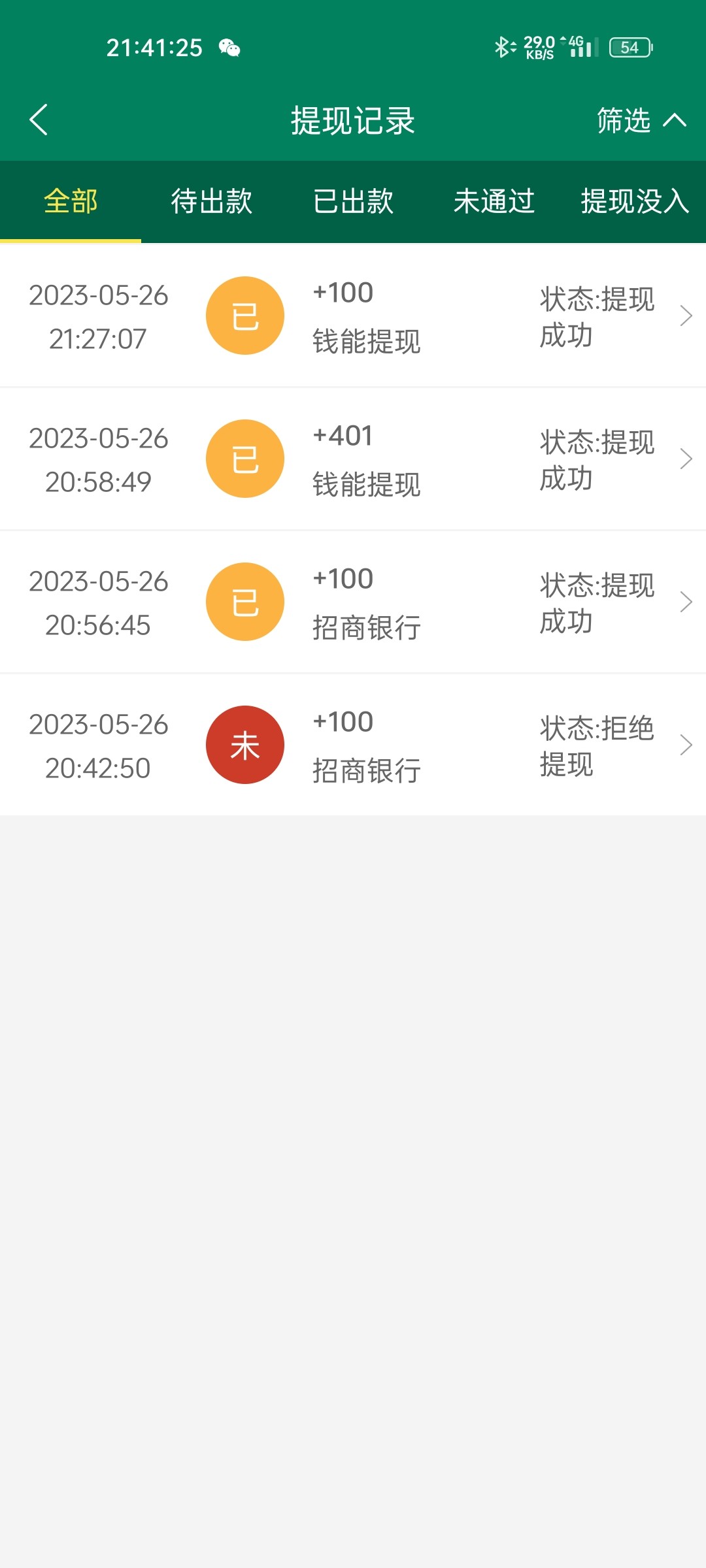Tap the WeChat icon in the status bar
This screenshot has height=1568, width=706.
coord(228,48)
